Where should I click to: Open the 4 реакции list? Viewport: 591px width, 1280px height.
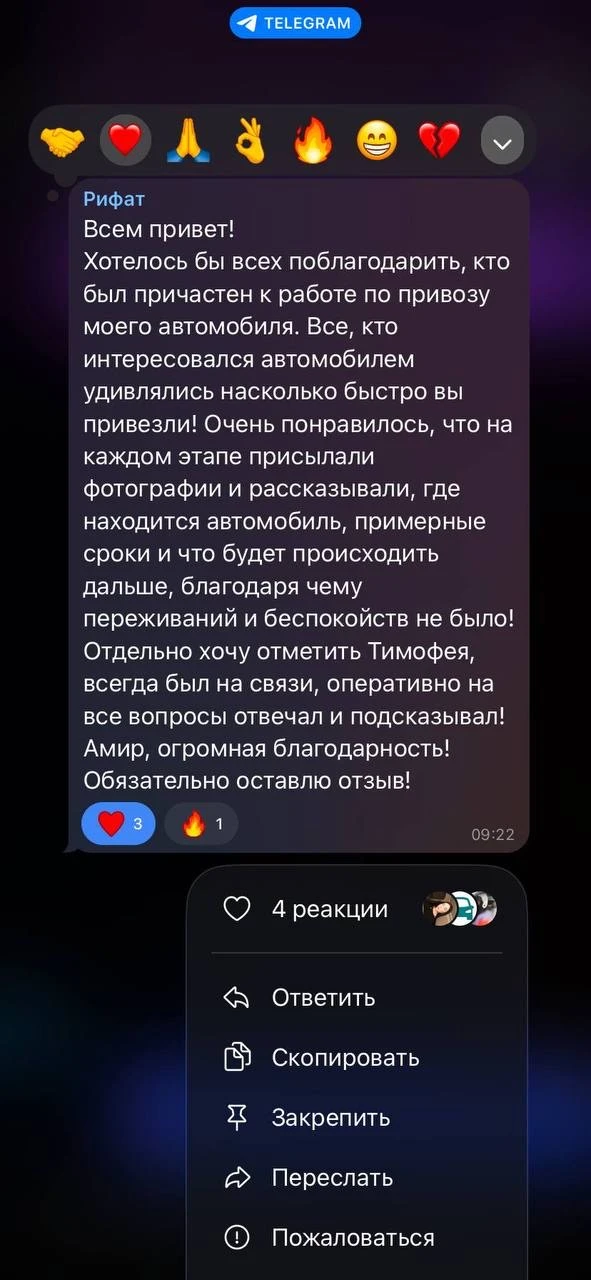click(x=357, y=909)
